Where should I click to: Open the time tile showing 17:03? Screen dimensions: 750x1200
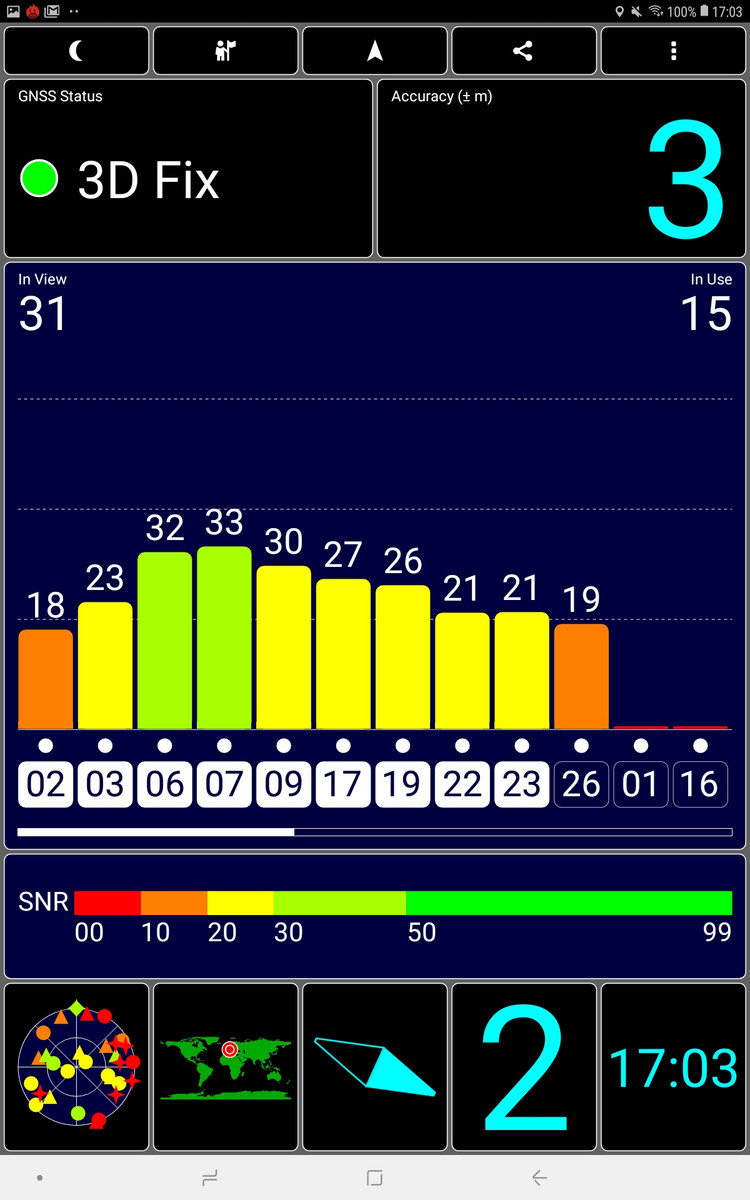(x=674, y=1067)
